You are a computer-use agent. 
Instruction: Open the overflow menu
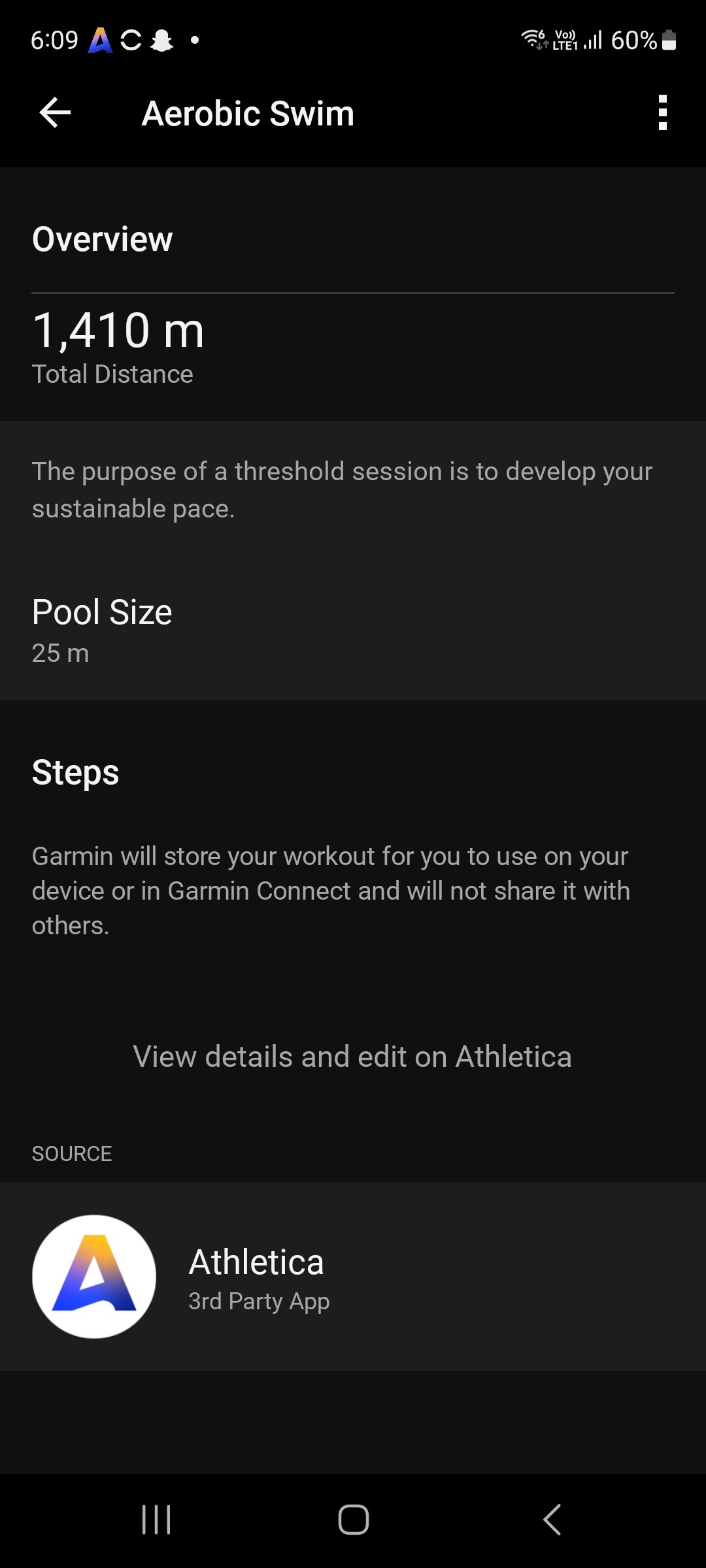(x=662, y=113)
